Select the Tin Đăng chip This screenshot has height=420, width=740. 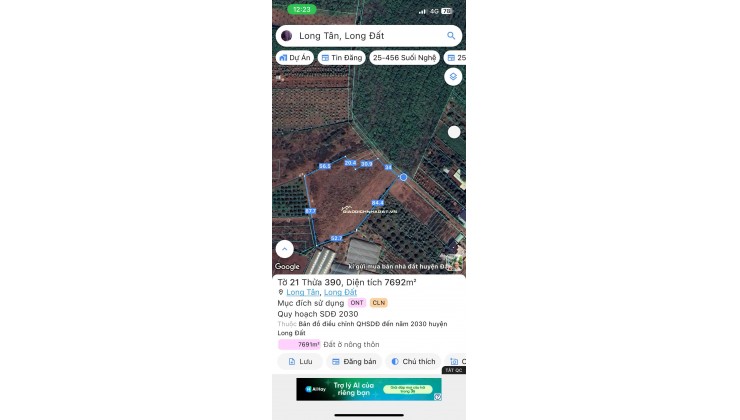[x=341, y=58]
